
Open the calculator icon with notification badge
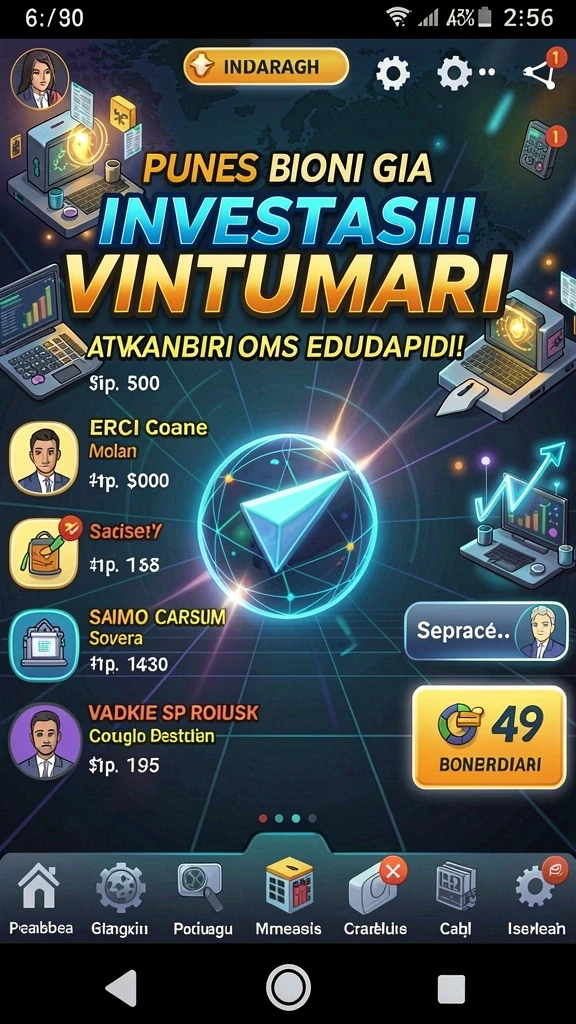coord(541,150)
